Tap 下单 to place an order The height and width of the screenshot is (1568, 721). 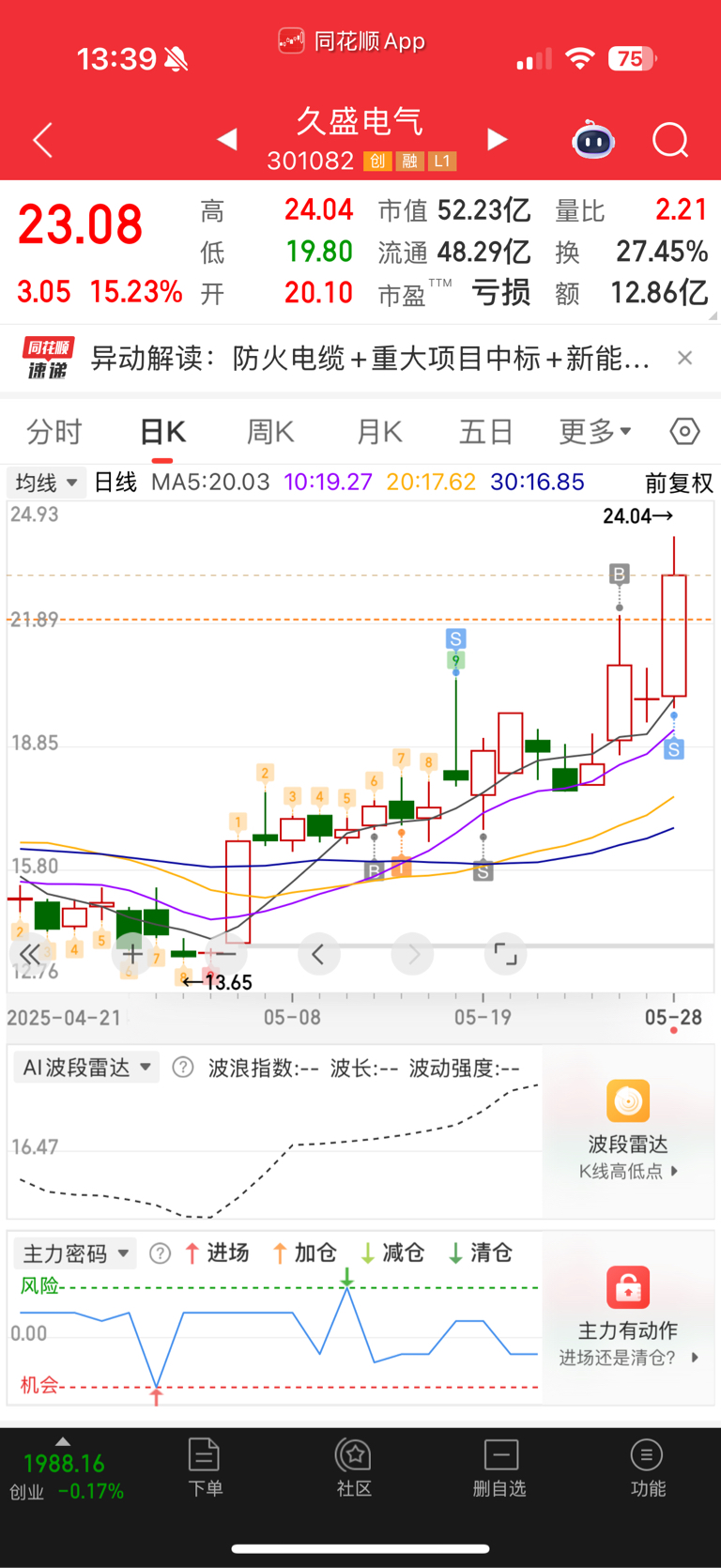pyautogui.click(x=205, y=1467)
